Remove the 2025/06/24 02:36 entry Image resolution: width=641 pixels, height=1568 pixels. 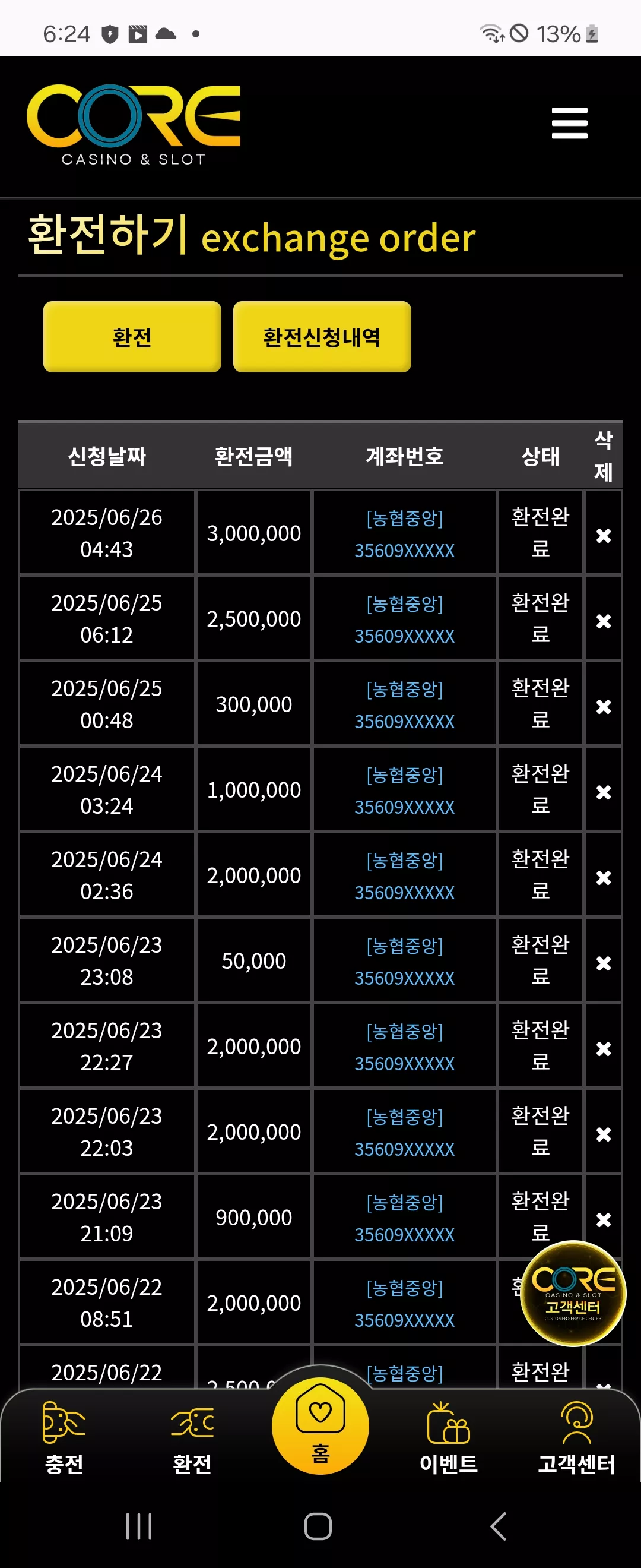[x=603, y=877]
